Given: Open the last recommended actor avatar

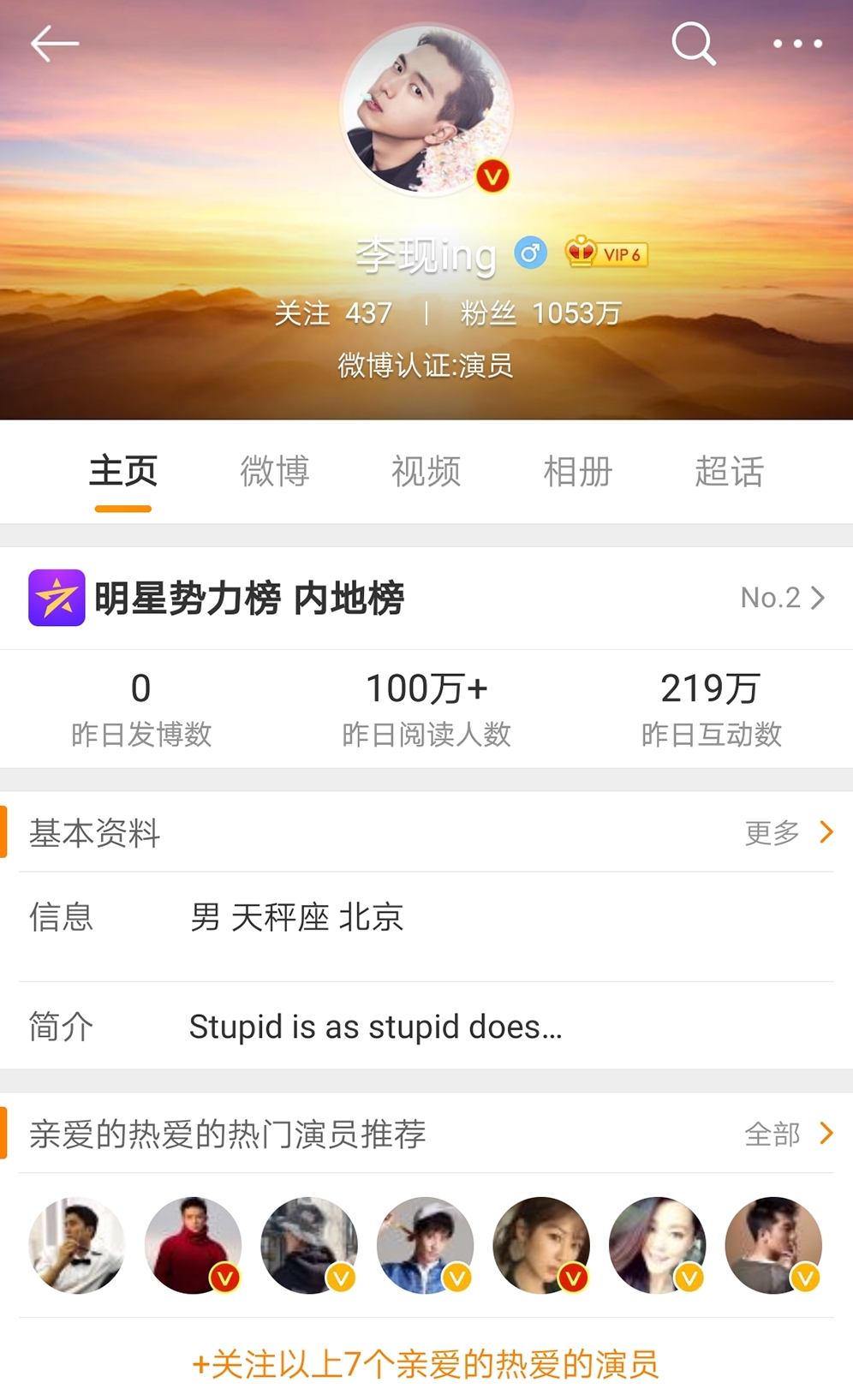Looking at the screenshot, I should click(x=772, y=1245).
